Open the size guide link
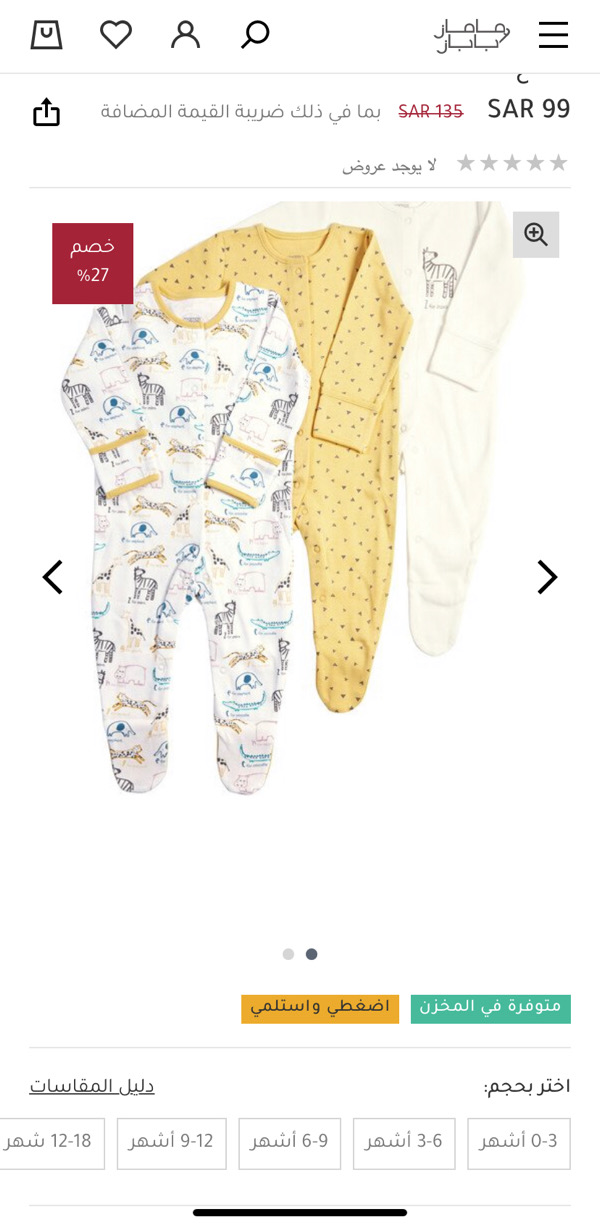Screen dimensions: 600x1228 (92, 1086)
